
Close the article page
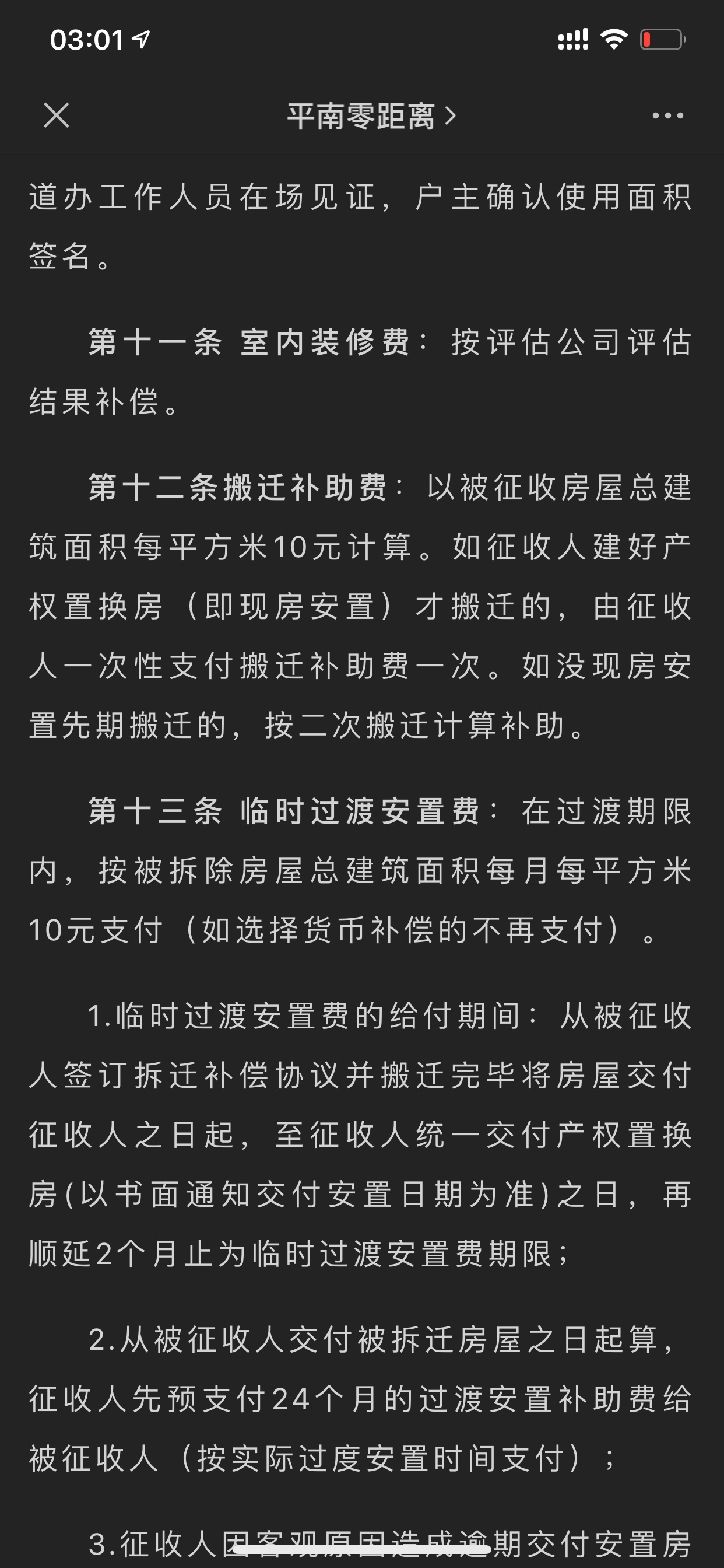(x=57, y=115)
